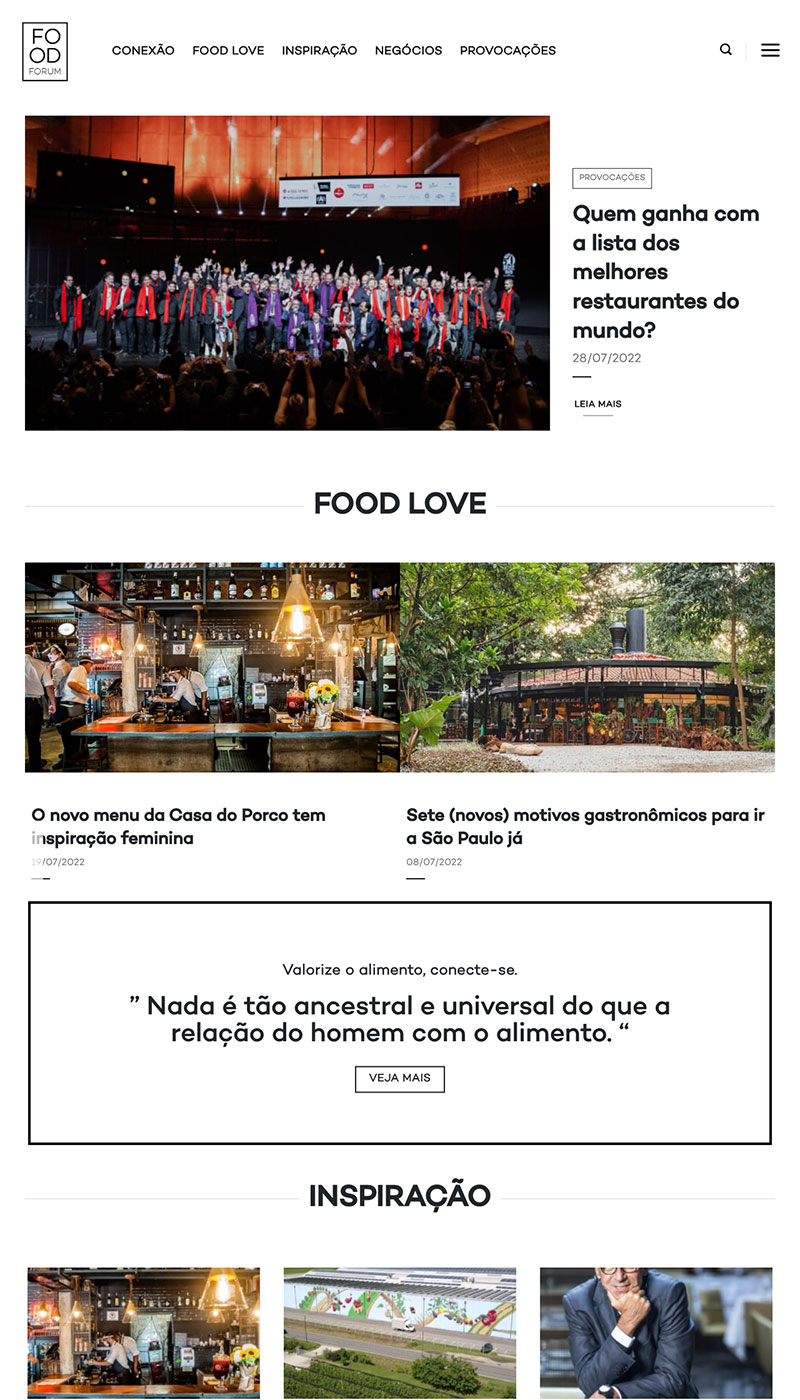Open the Casa do Porco bar photo card

[212, 667]
